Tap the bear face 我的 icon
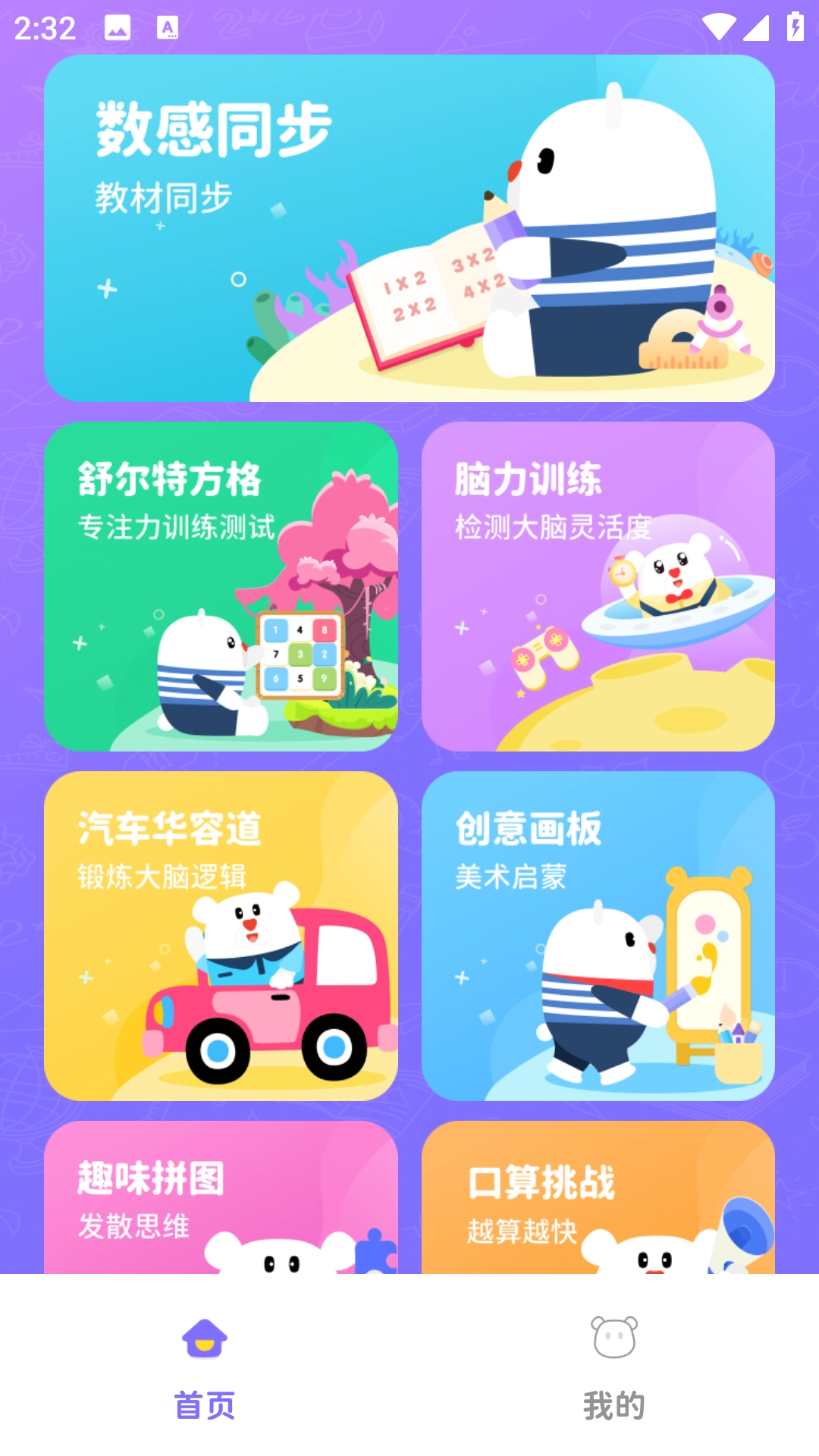Image resolution: width=819 pixels, height=1456 pixels. [614, 1338]
